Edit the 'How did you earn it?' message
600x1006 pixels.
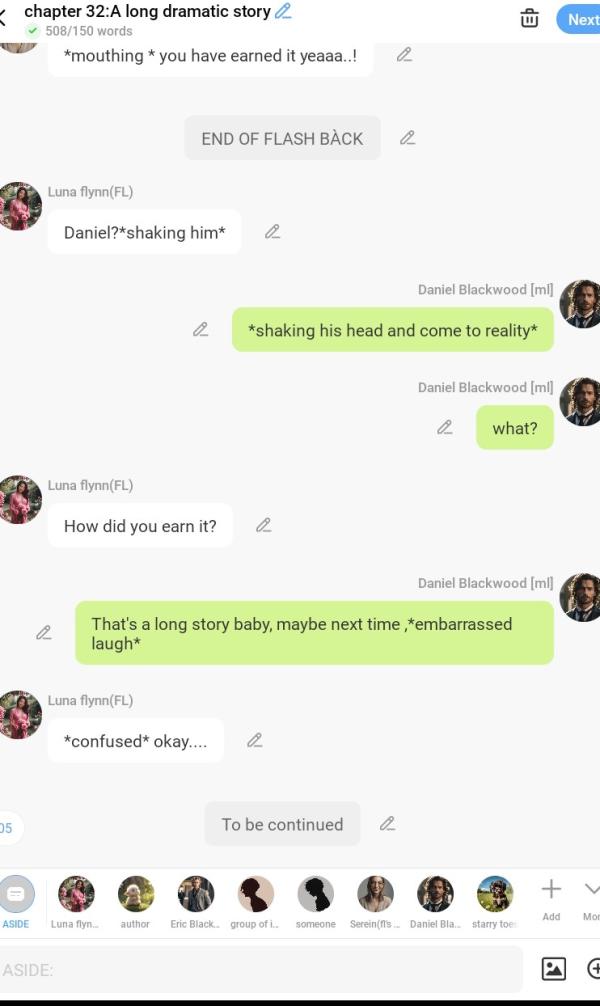click(264, 524)
